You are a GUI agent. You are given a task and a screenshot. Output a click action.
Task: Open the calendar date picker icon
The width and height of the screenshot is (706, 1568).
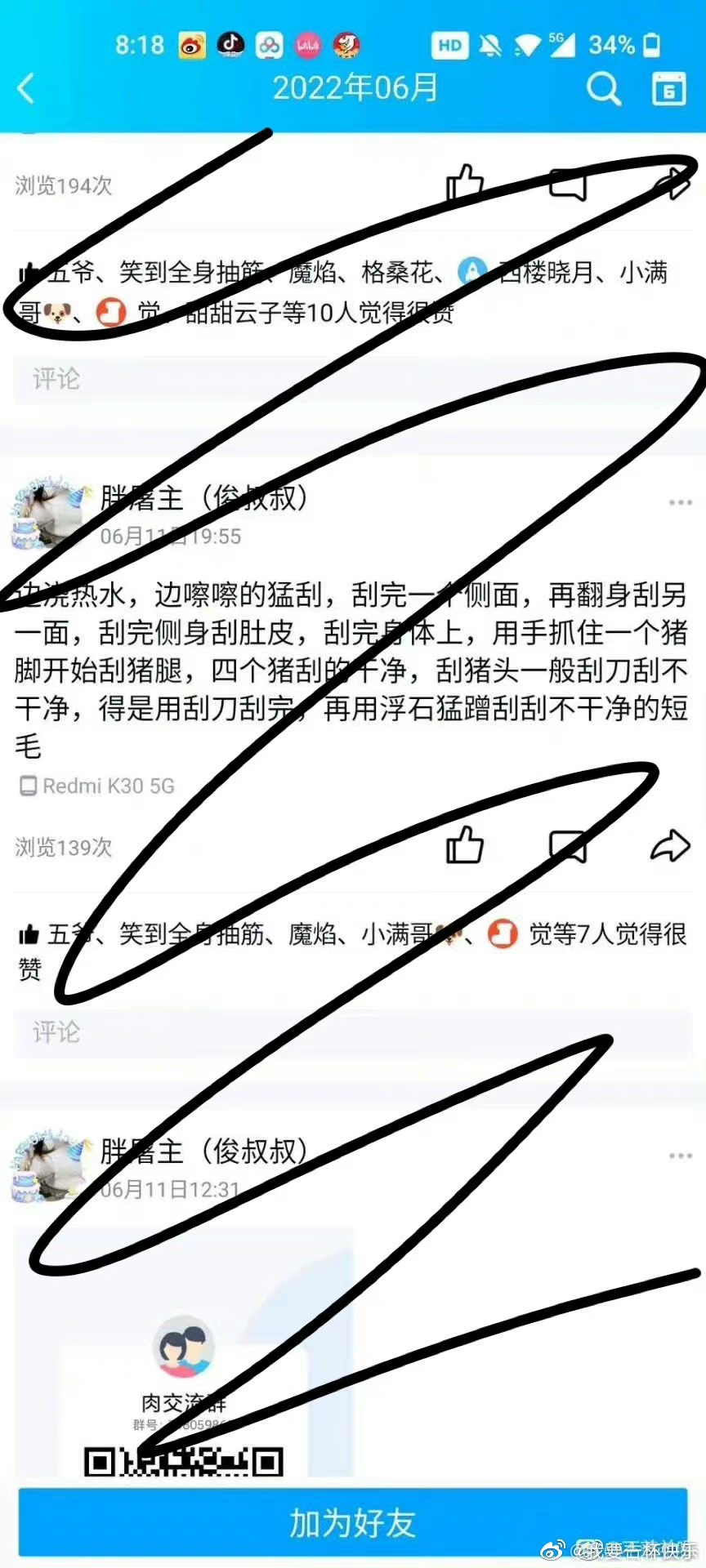coord(668,88)
